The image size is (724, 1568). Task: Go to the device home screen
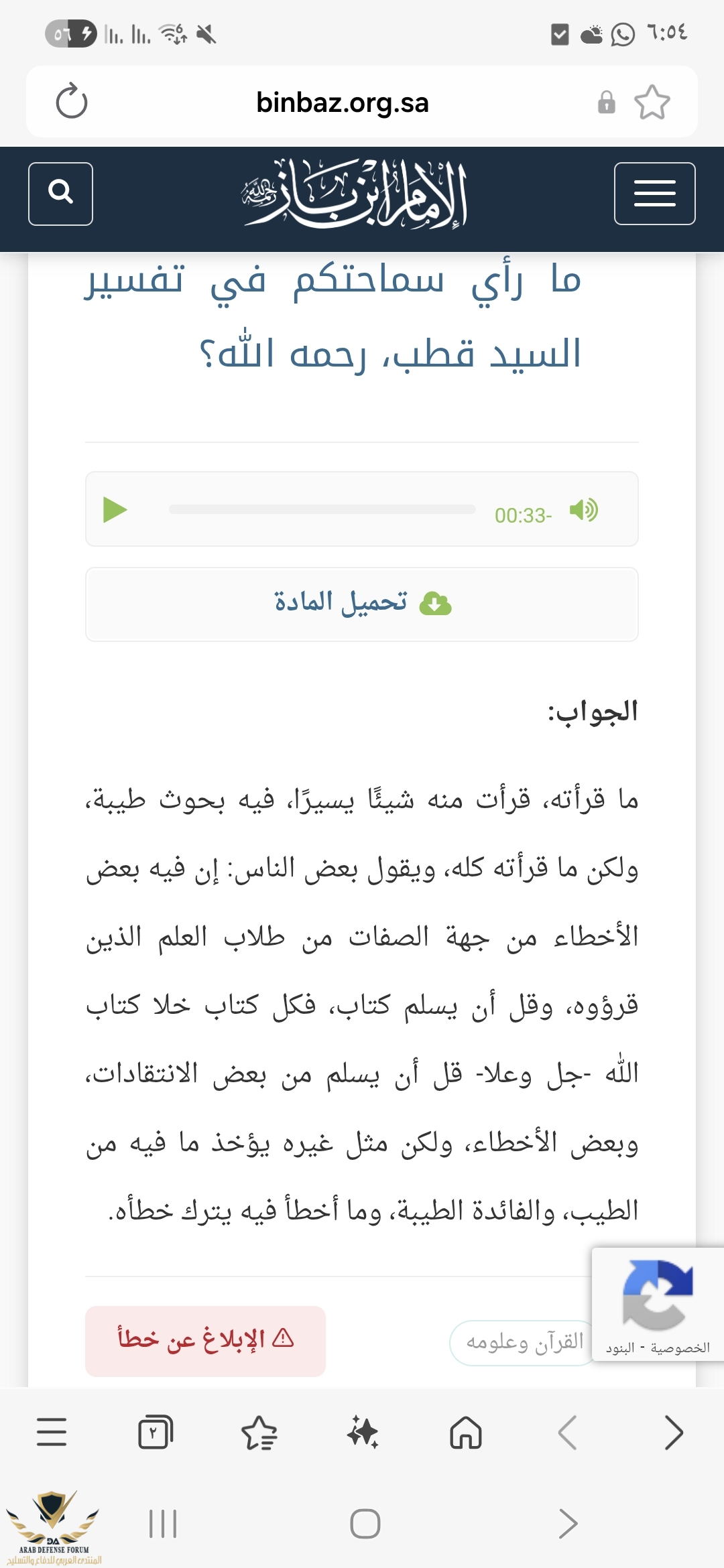pos(365,1524)
